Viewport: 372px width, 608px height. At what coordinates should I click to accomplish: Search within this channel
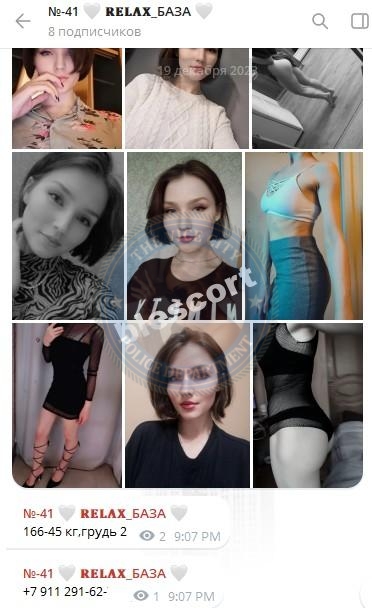[x=320, y=21]
